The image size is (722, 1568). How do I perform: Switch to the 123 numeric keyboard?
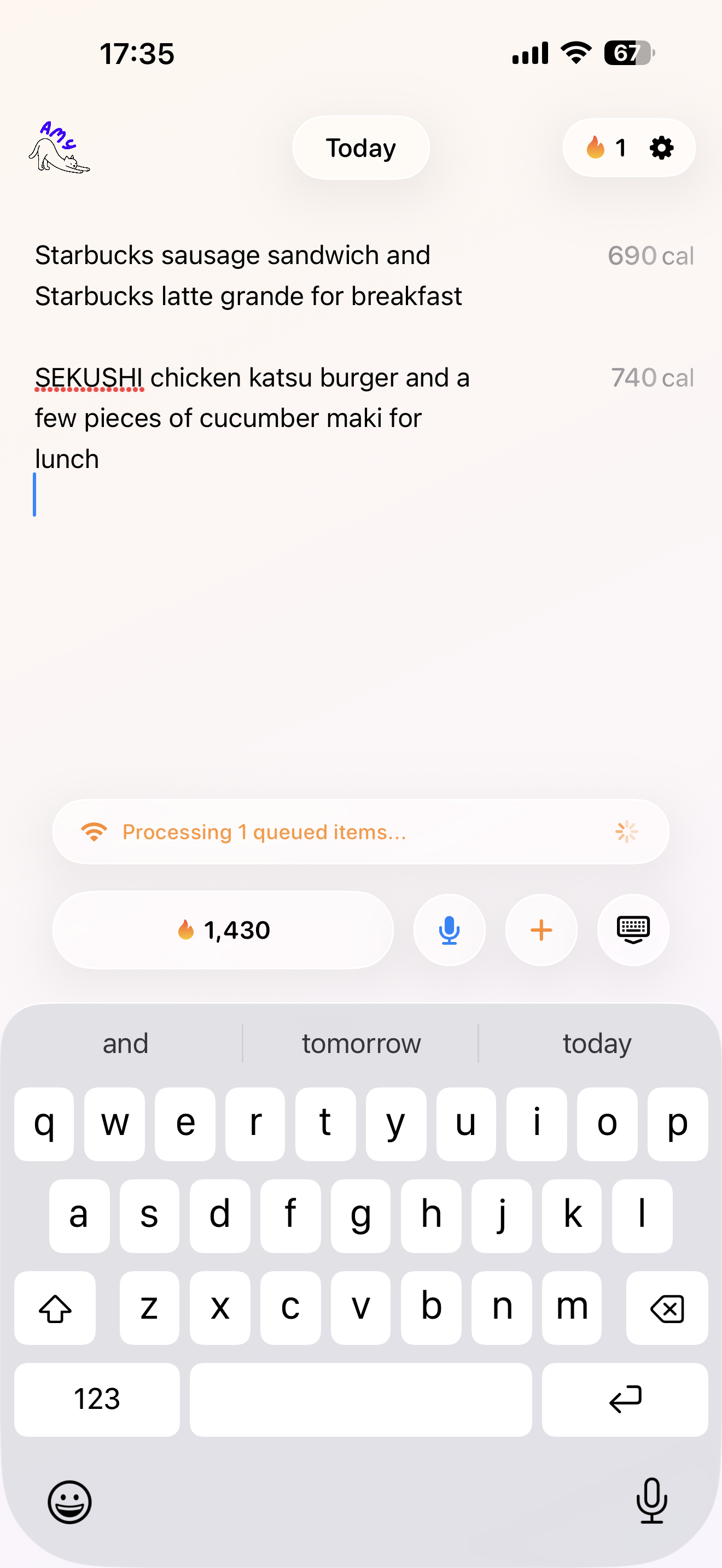pos(97,1400)
